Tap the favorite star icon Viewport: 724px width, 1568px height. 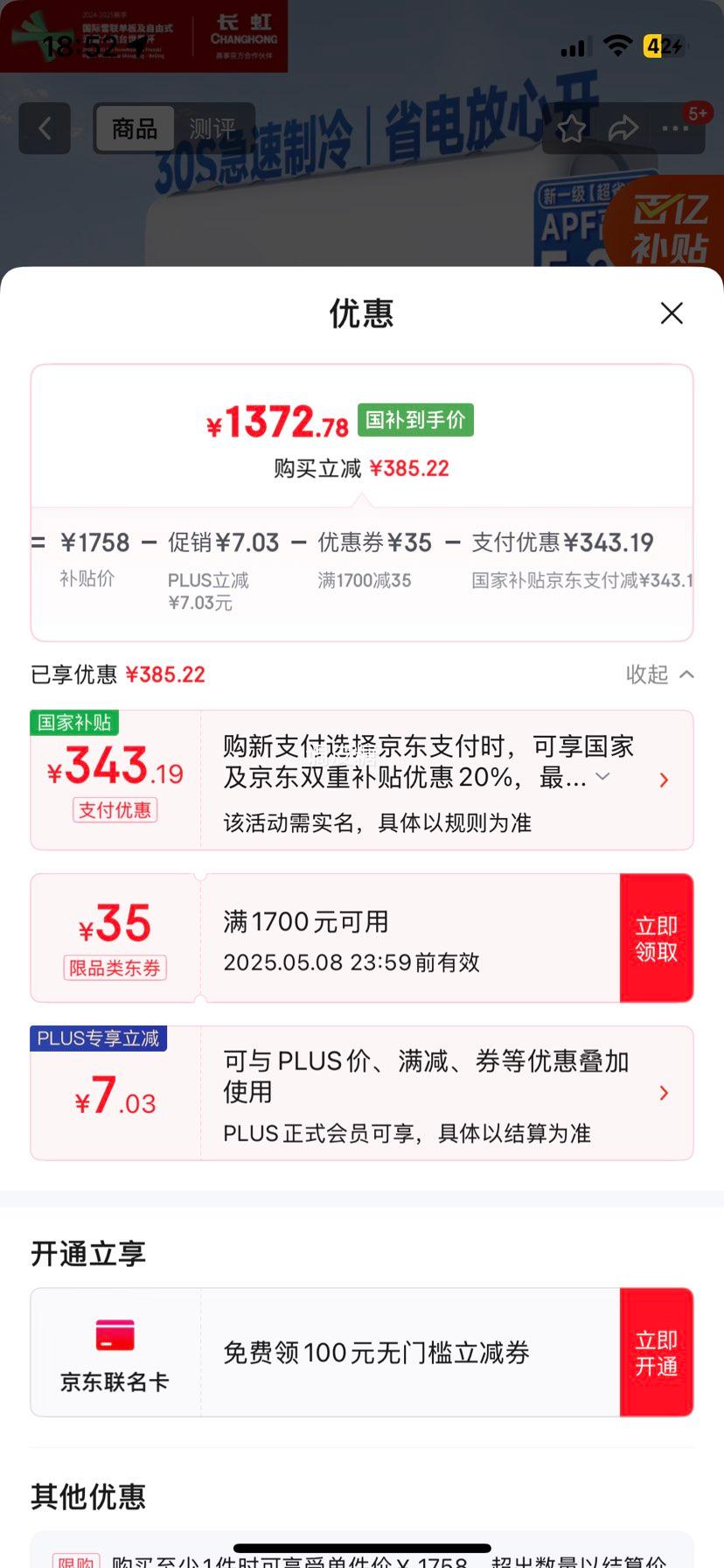[571, 128]
